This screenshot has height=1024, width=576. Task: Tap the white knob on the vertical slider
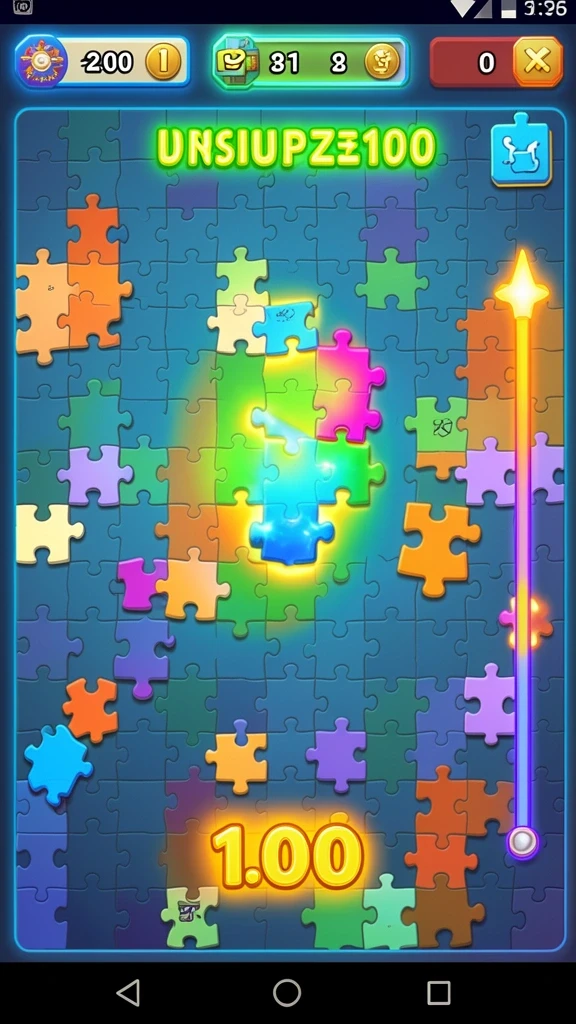(523, 842)
